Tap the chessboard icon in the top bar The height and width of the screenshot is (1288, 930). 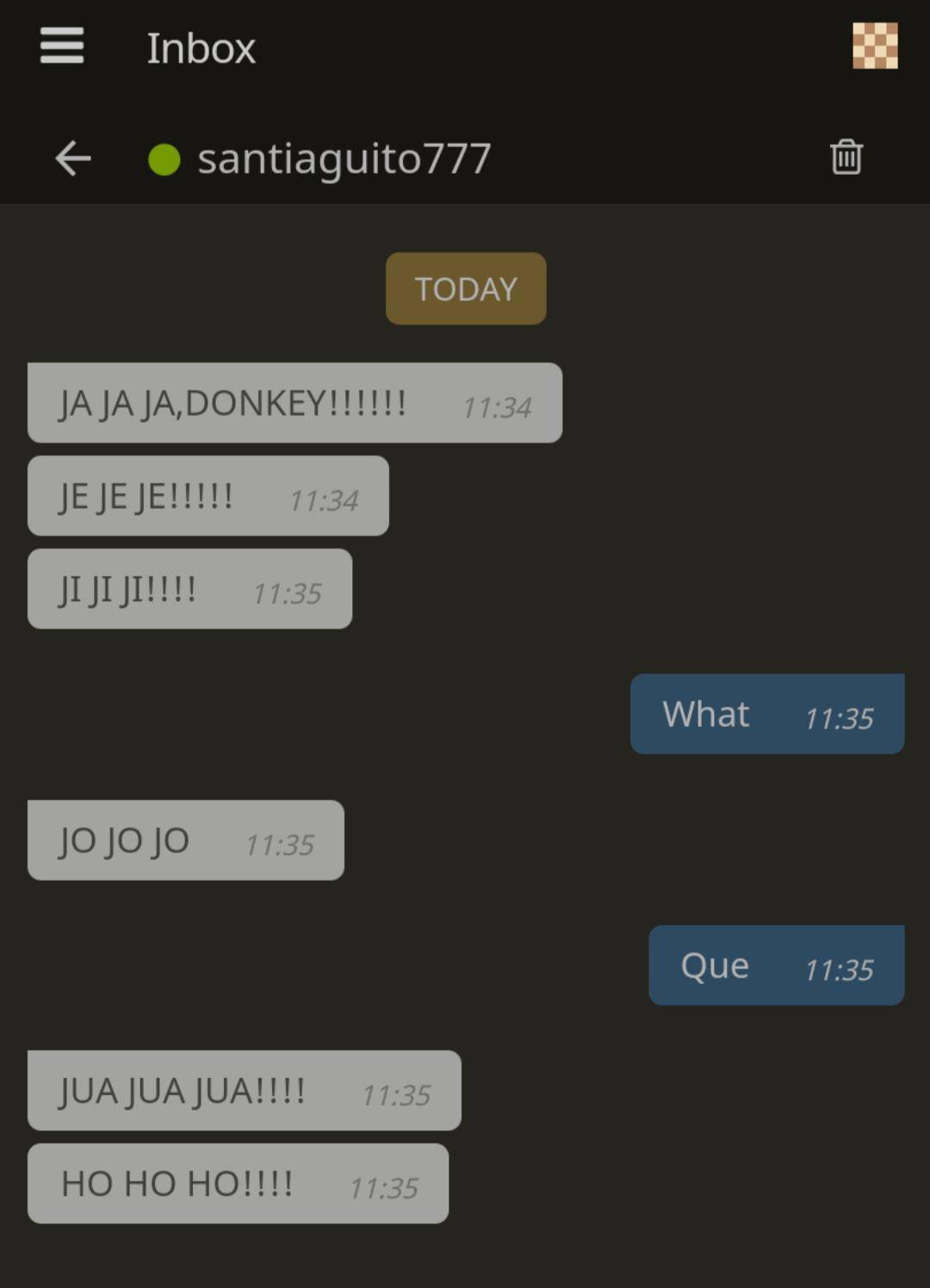pyautogui.click(x=874, y=46)
